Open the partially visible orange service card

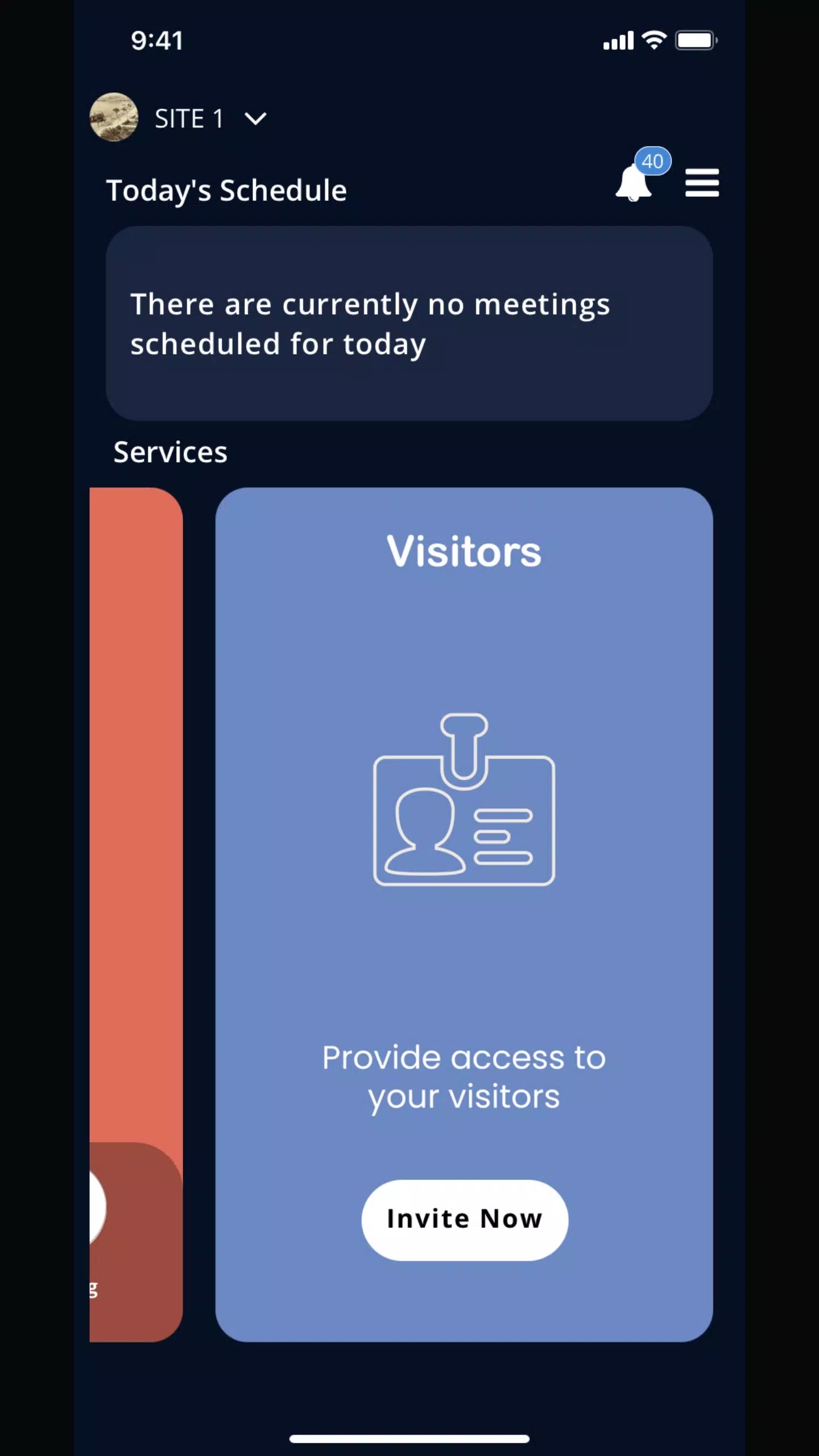tap(136, 914)
